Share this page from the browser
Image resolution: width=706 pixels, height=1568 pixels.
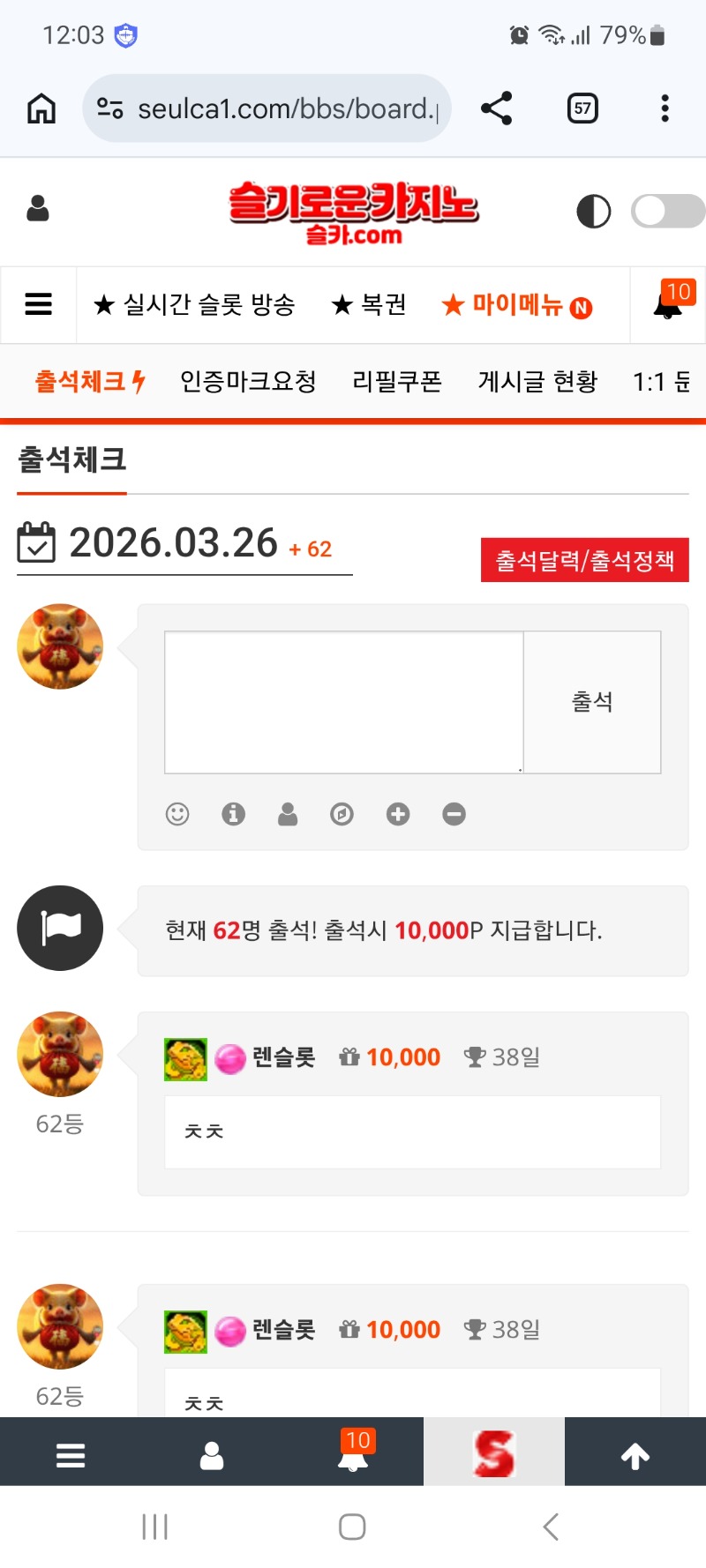coord(496,108)
